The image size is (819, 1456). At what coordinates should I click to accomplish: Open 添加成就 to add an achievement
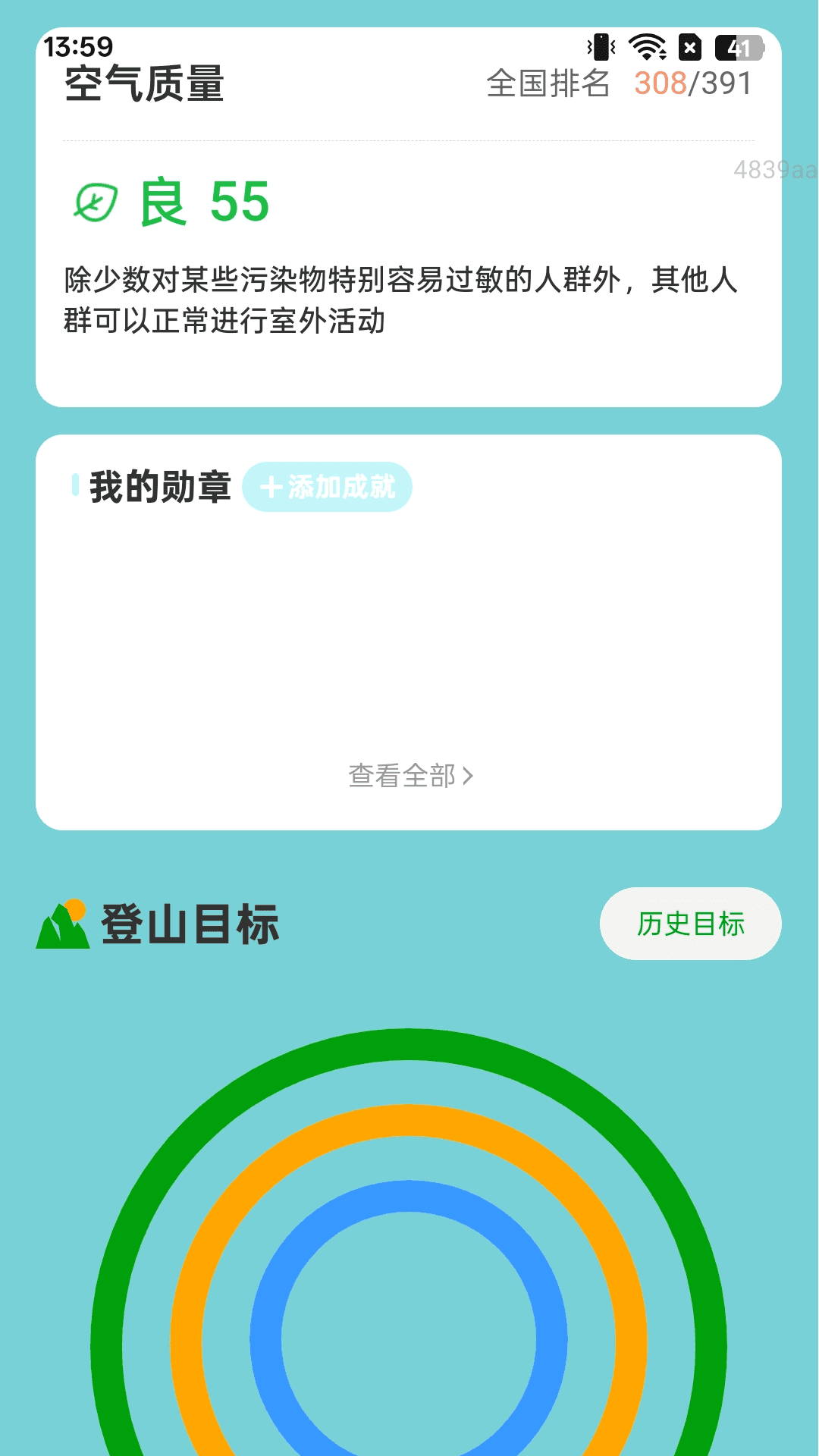330,488
